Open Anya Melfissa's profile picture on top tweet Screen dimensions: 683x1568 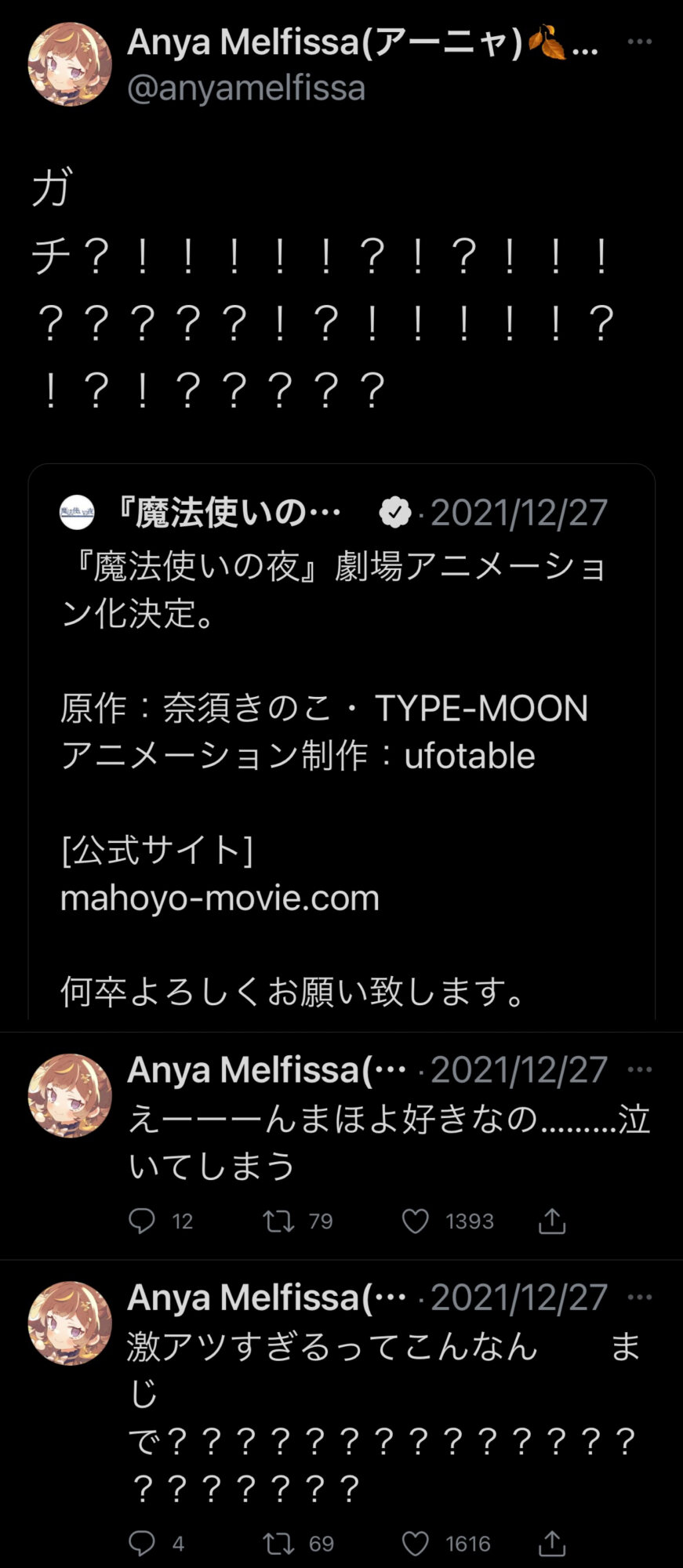pos(70,64)
